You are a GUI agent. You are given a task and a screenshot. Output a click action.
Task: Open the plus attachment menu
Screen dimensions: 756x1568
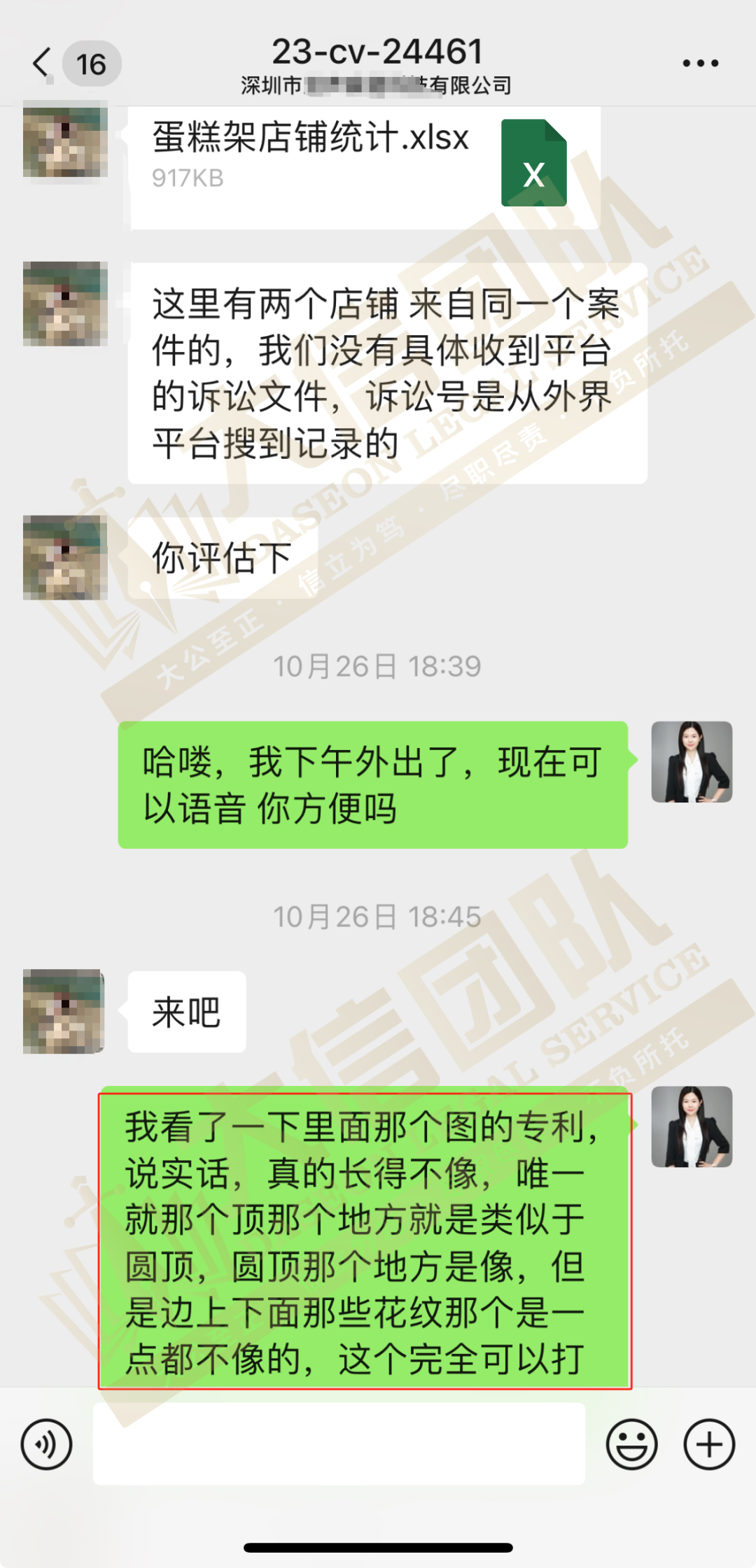pos(708,1444)
